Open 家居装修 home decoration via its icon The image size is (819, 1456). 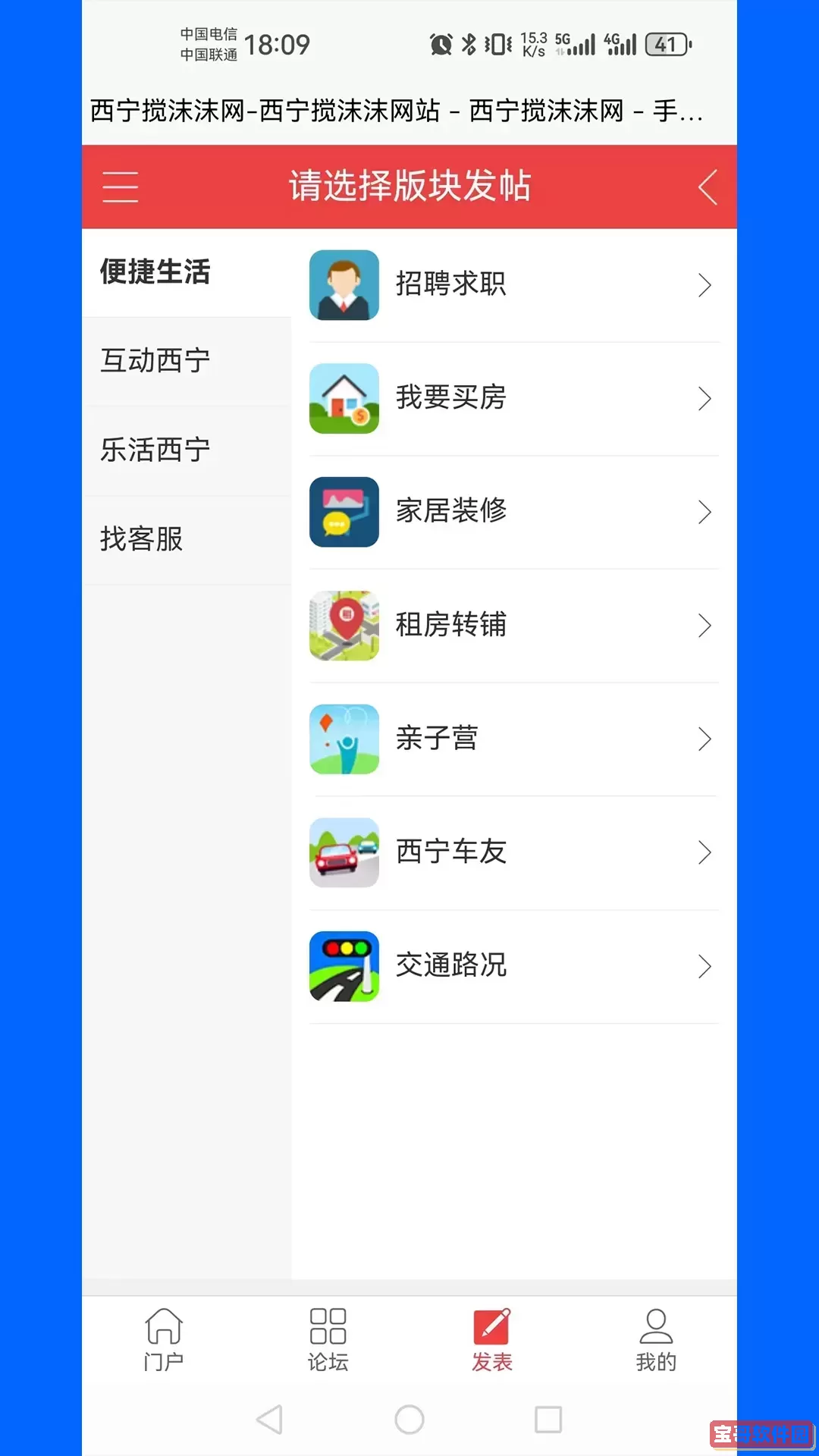[344, 512]
